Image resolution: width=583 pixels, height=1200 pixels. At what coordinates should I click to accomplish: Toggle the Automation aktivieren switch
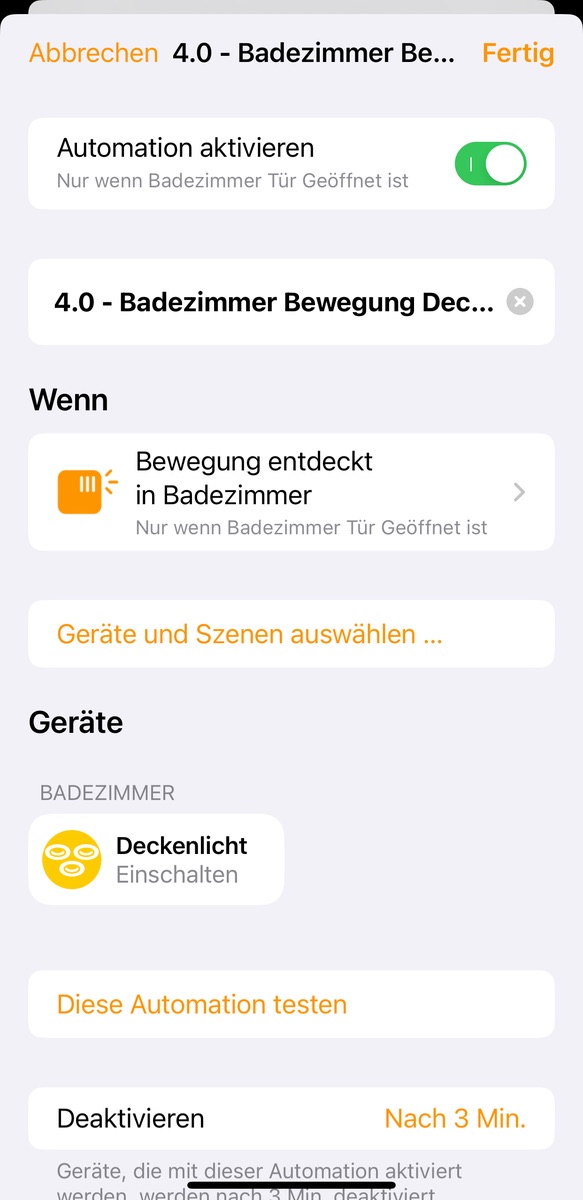(x=490, y=164)
